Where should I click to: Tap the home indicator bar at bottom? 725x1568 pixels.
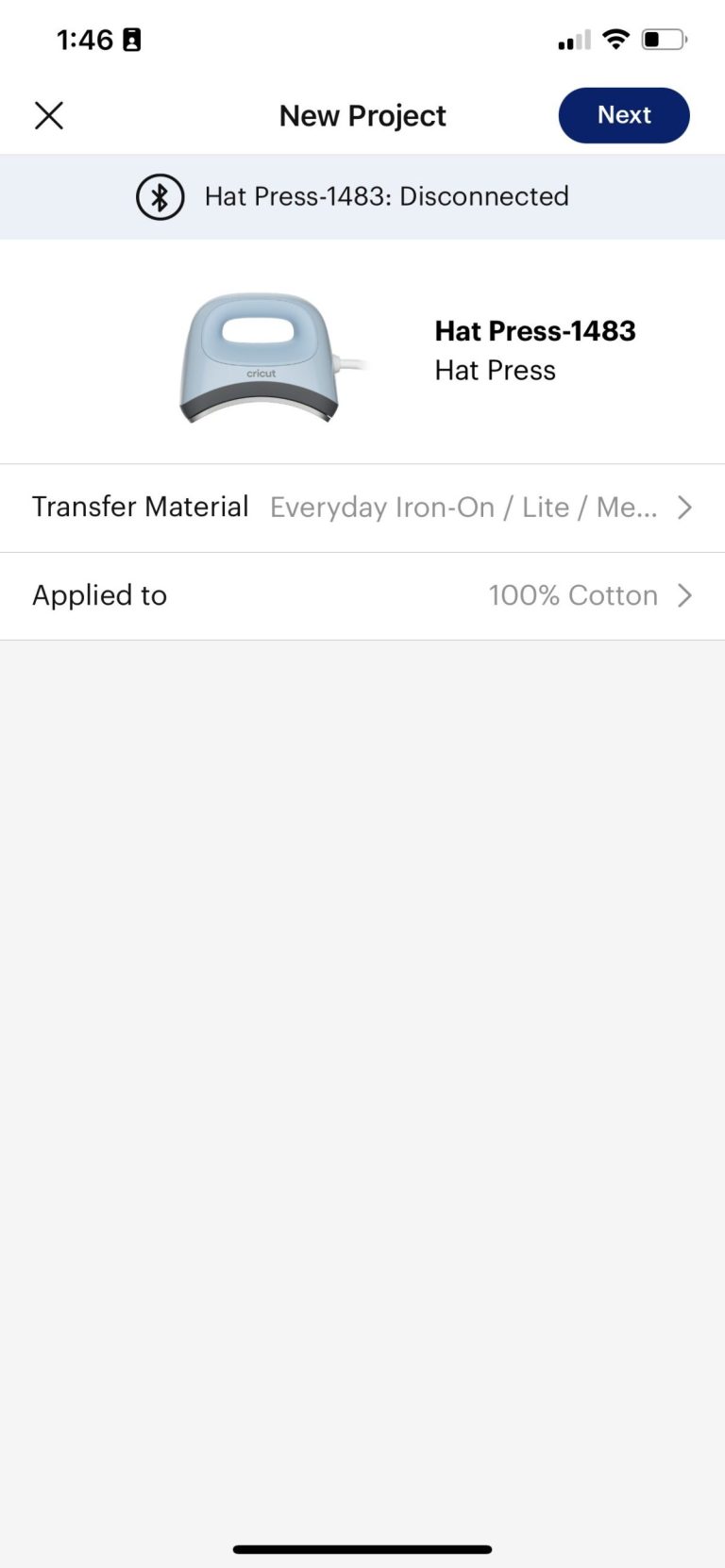[362, 1548]
